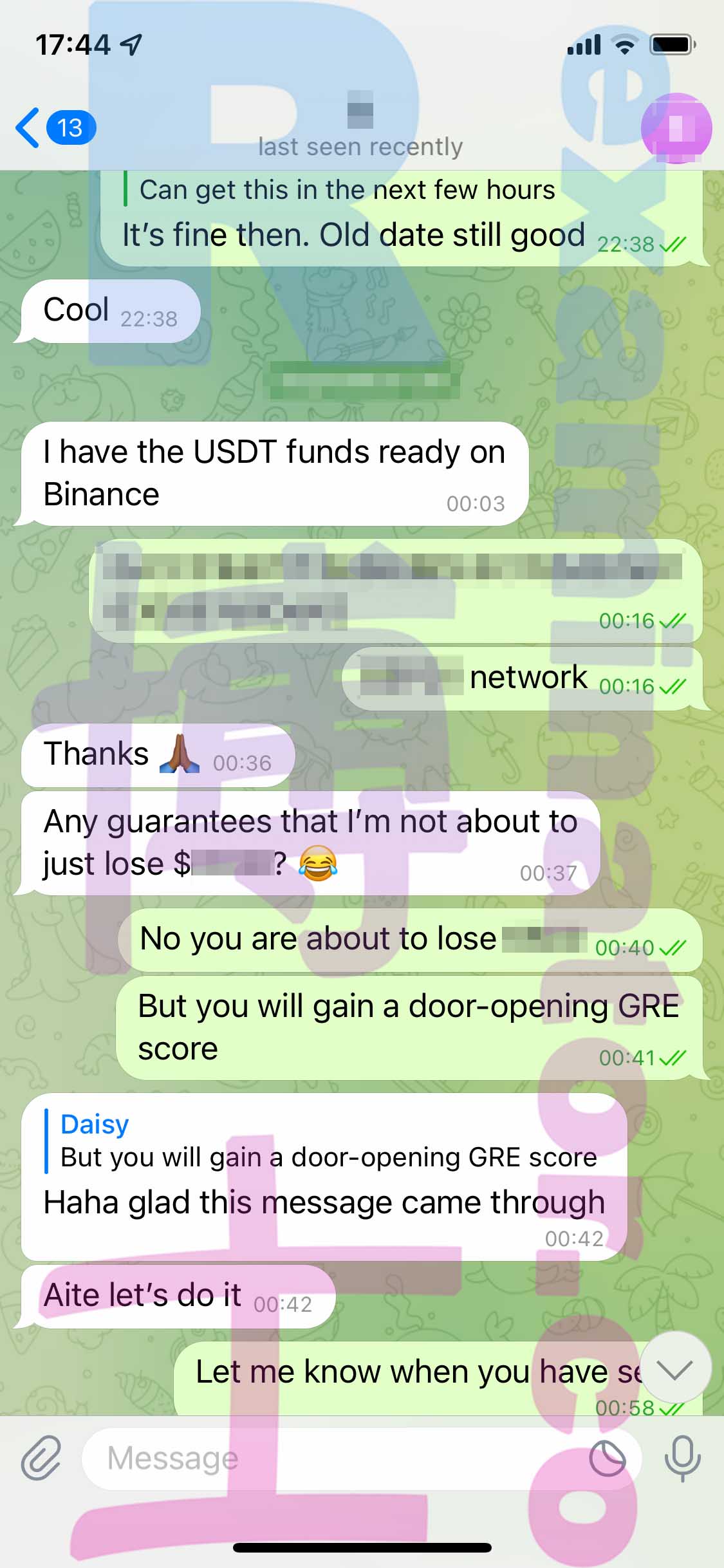Record a voice message with the microphone

pos(683,1459)
